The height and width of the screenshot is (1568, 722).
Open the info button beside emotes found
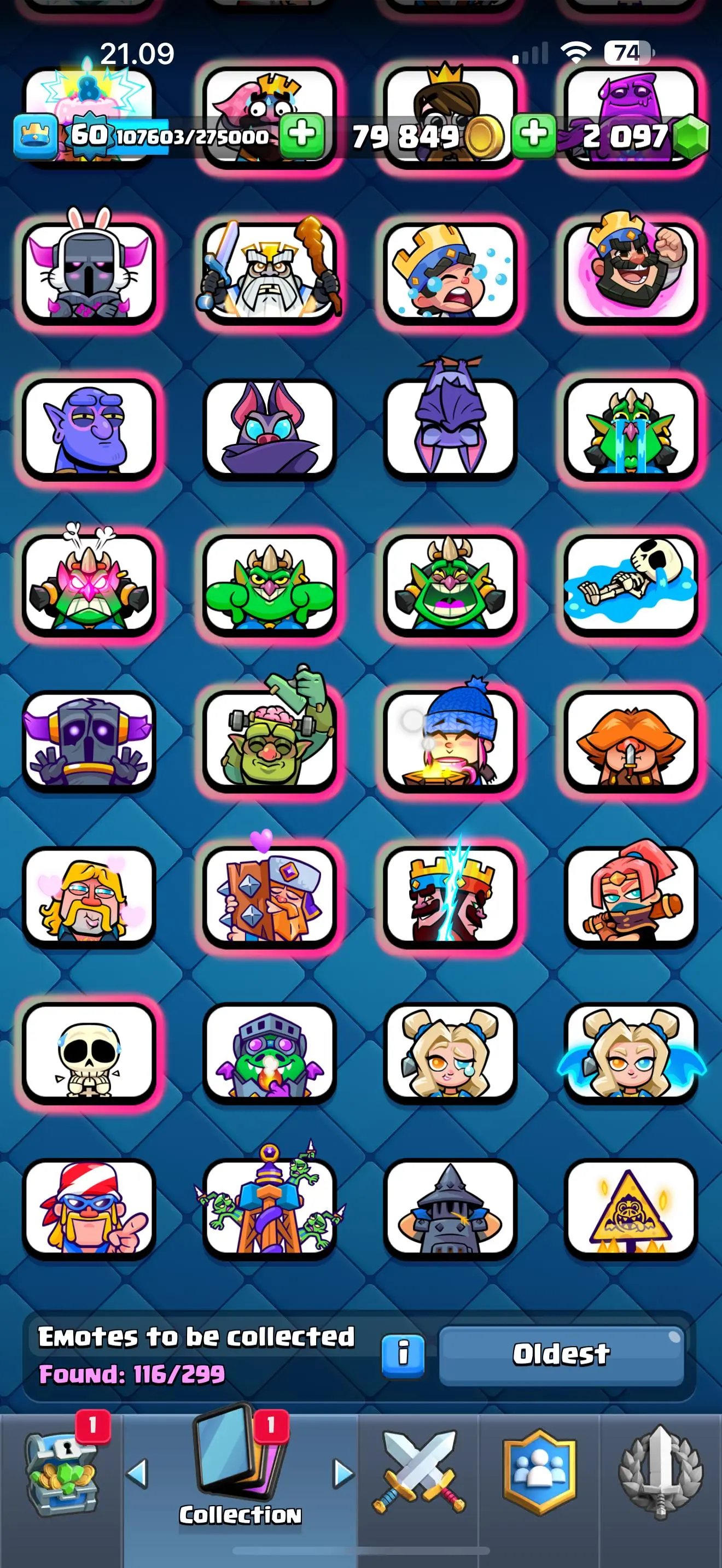[x=403, y=1355]
